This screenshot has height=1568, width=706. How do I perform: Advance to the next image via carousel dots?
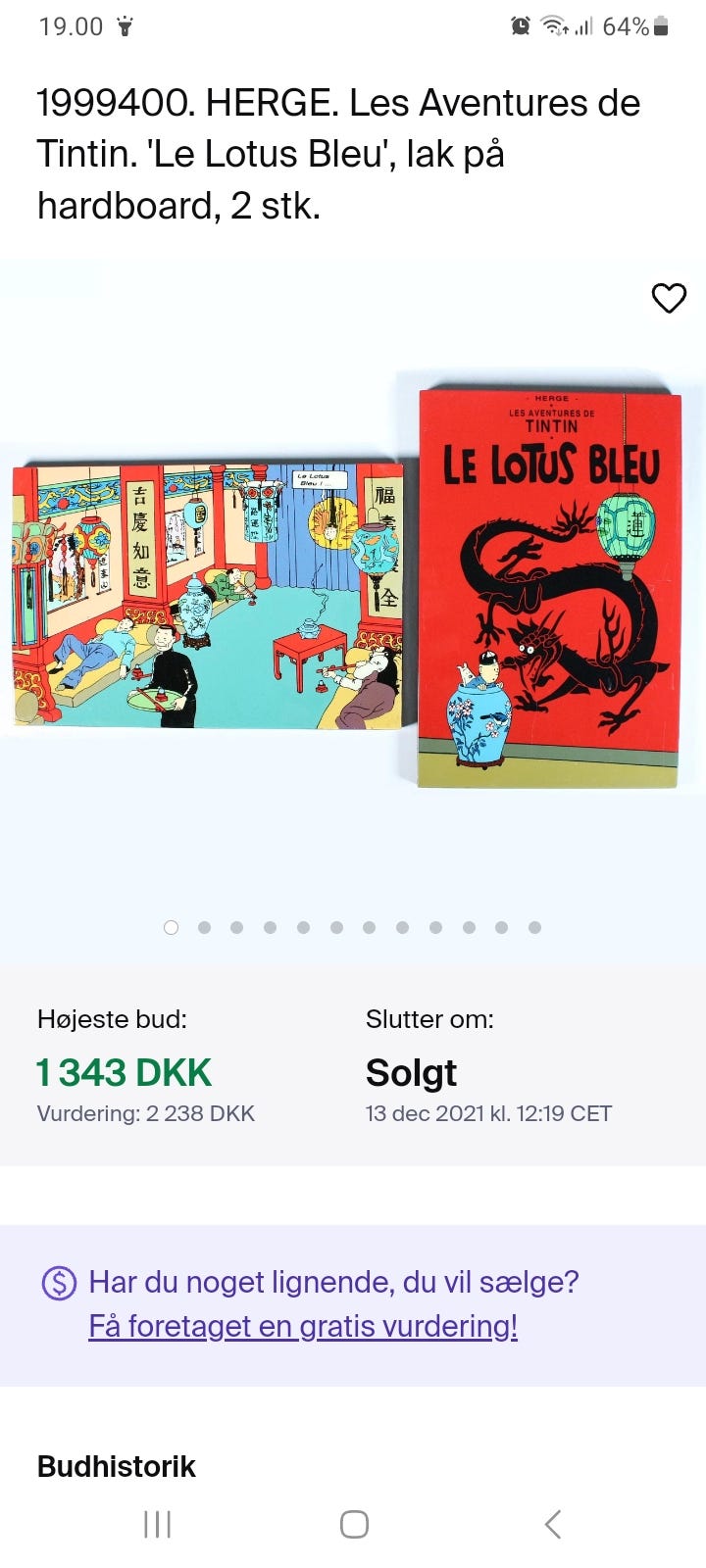point(204,926)
